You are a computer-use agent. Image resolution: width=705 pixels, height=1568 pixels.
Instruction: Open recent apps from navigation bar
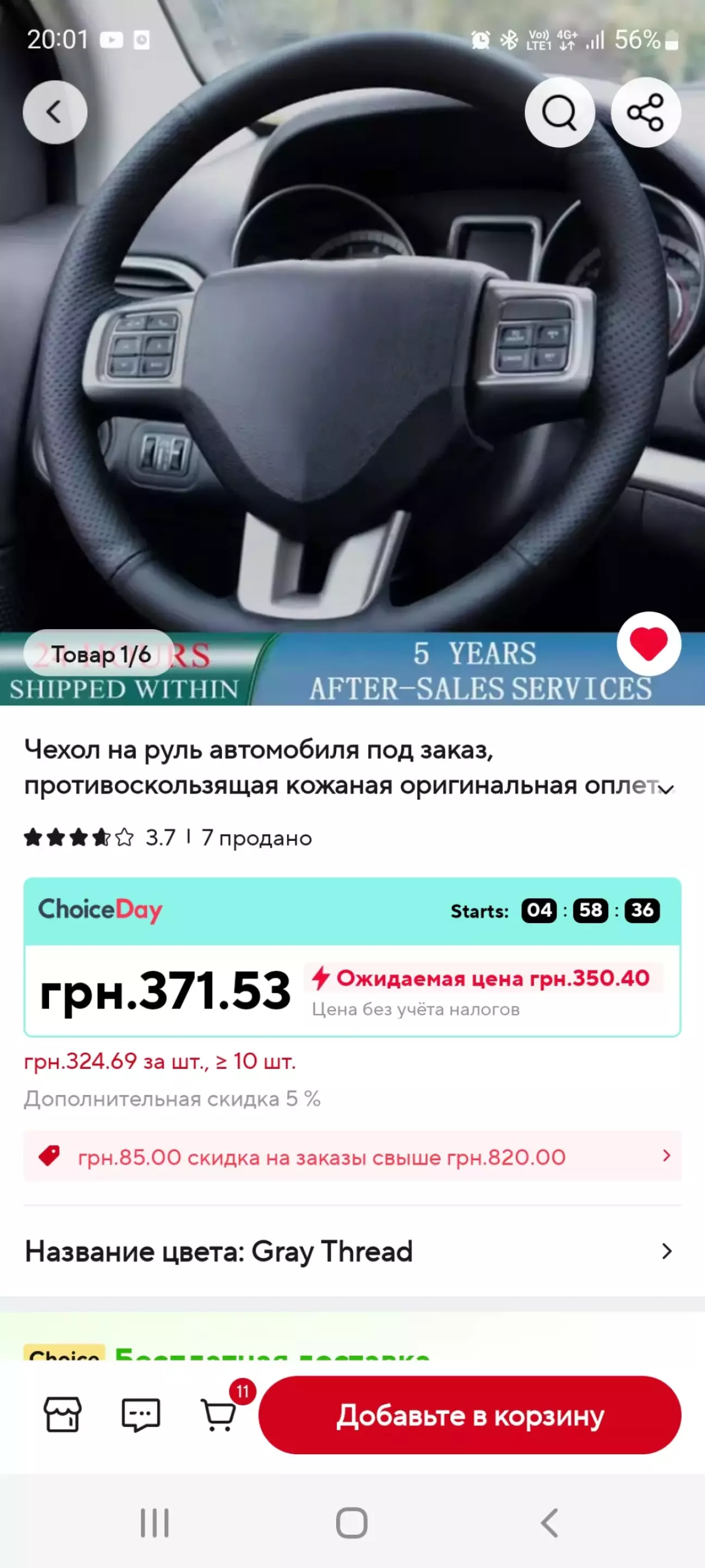[154, 1523]
